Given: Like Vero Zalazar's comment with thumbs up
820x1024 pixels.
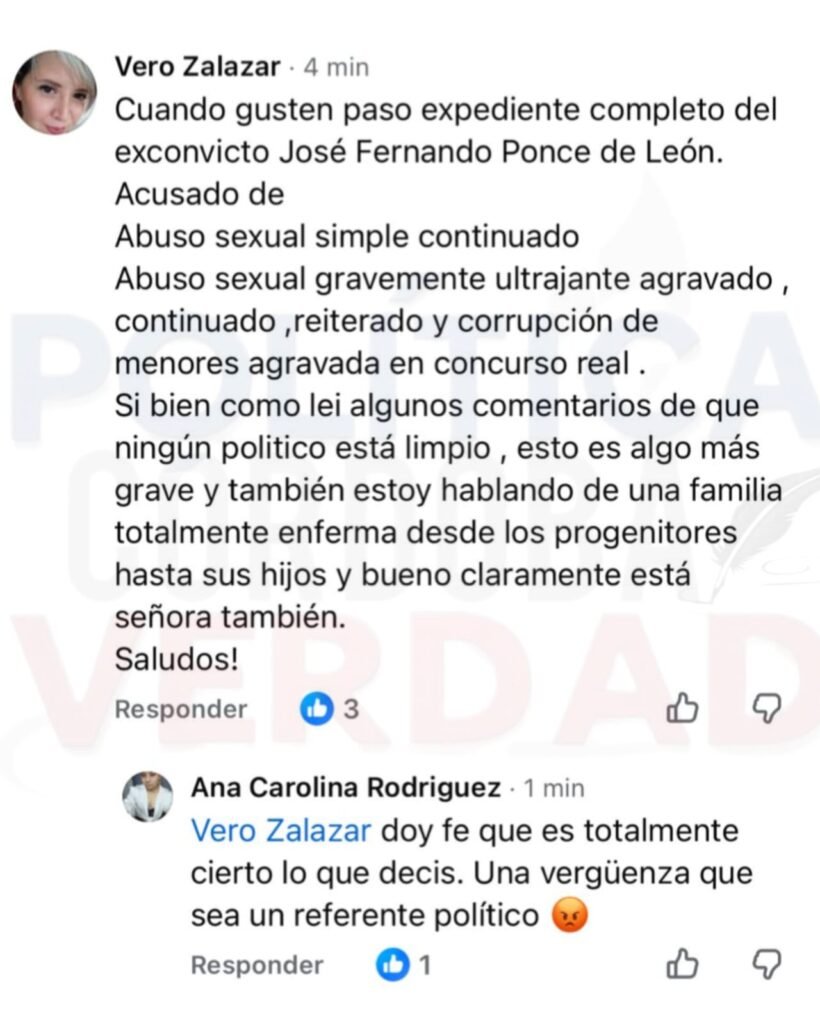Looking at the screenshot, I should [x=682, y=708].
